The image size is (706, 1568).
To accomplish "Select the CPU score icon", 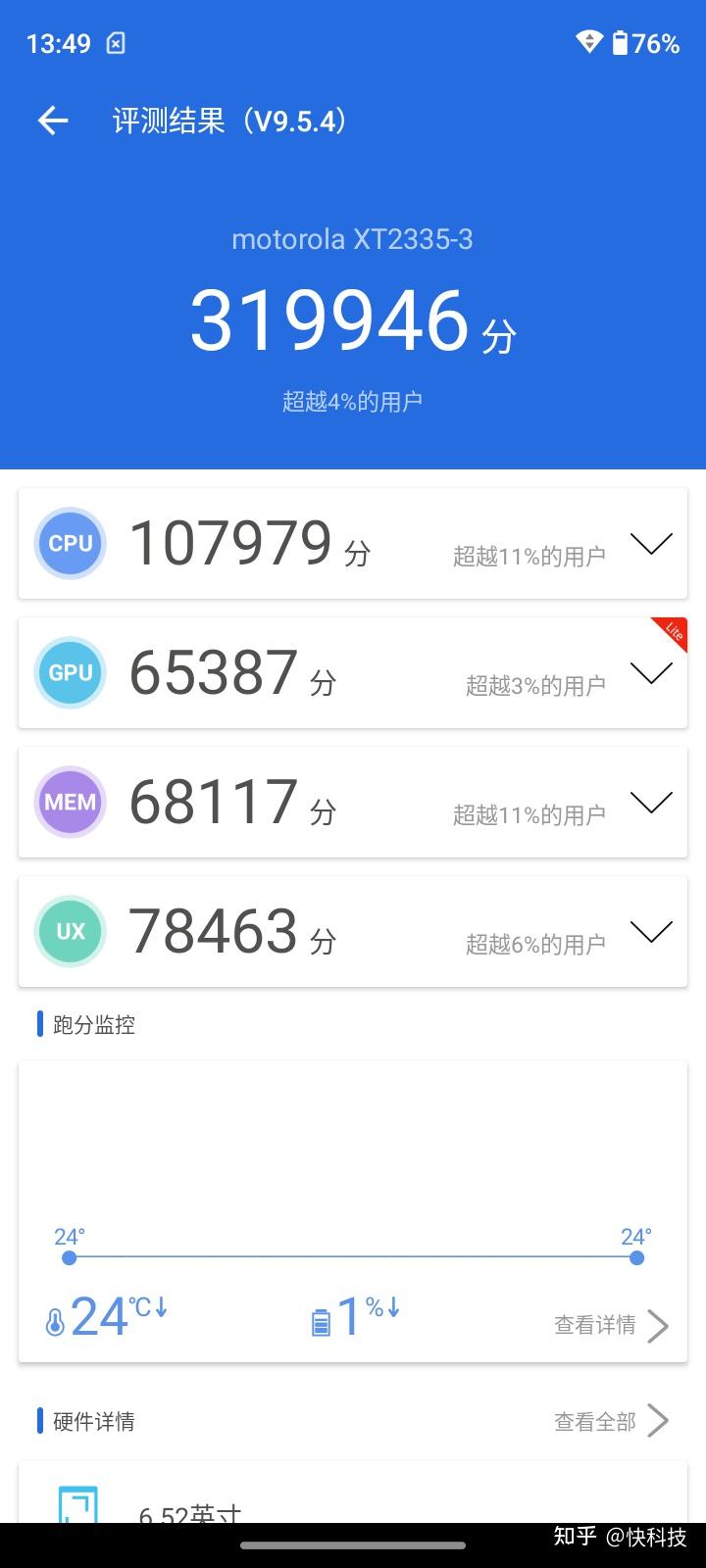I will pyautogui.click(x=70, y=543).
